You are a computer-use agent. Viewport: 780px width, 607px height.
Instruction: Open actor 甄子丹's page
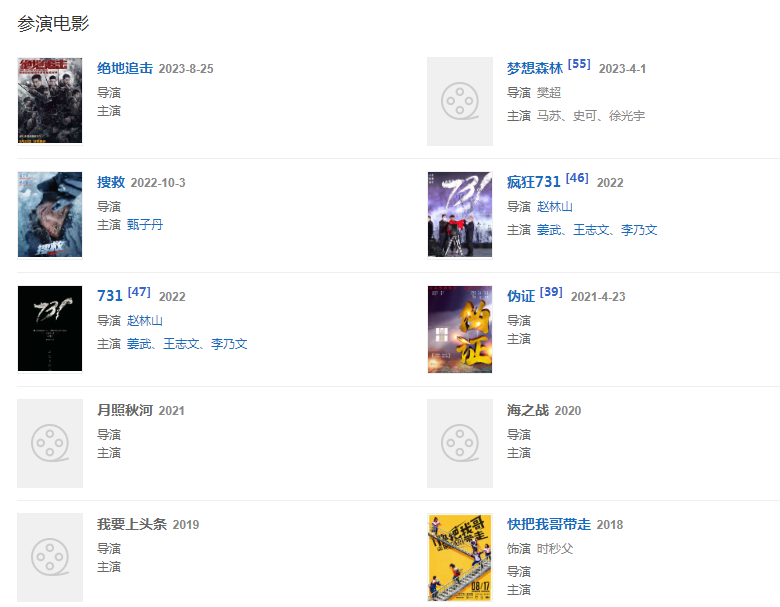pyautogui.click(x=144, y=225)
